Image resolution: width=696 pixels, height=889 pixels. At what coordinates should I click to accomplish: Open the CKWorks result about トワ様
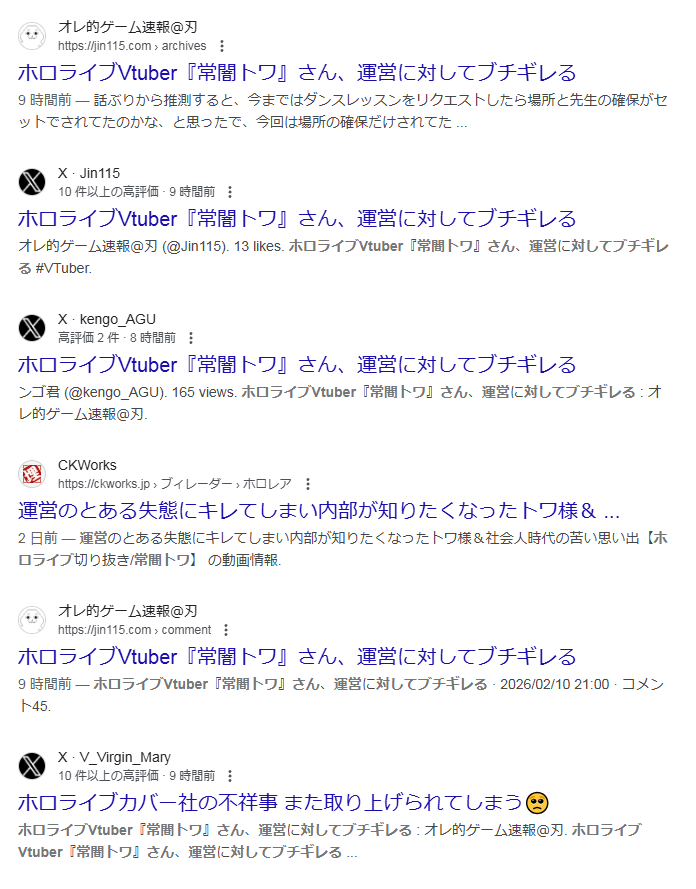[319, 511]
